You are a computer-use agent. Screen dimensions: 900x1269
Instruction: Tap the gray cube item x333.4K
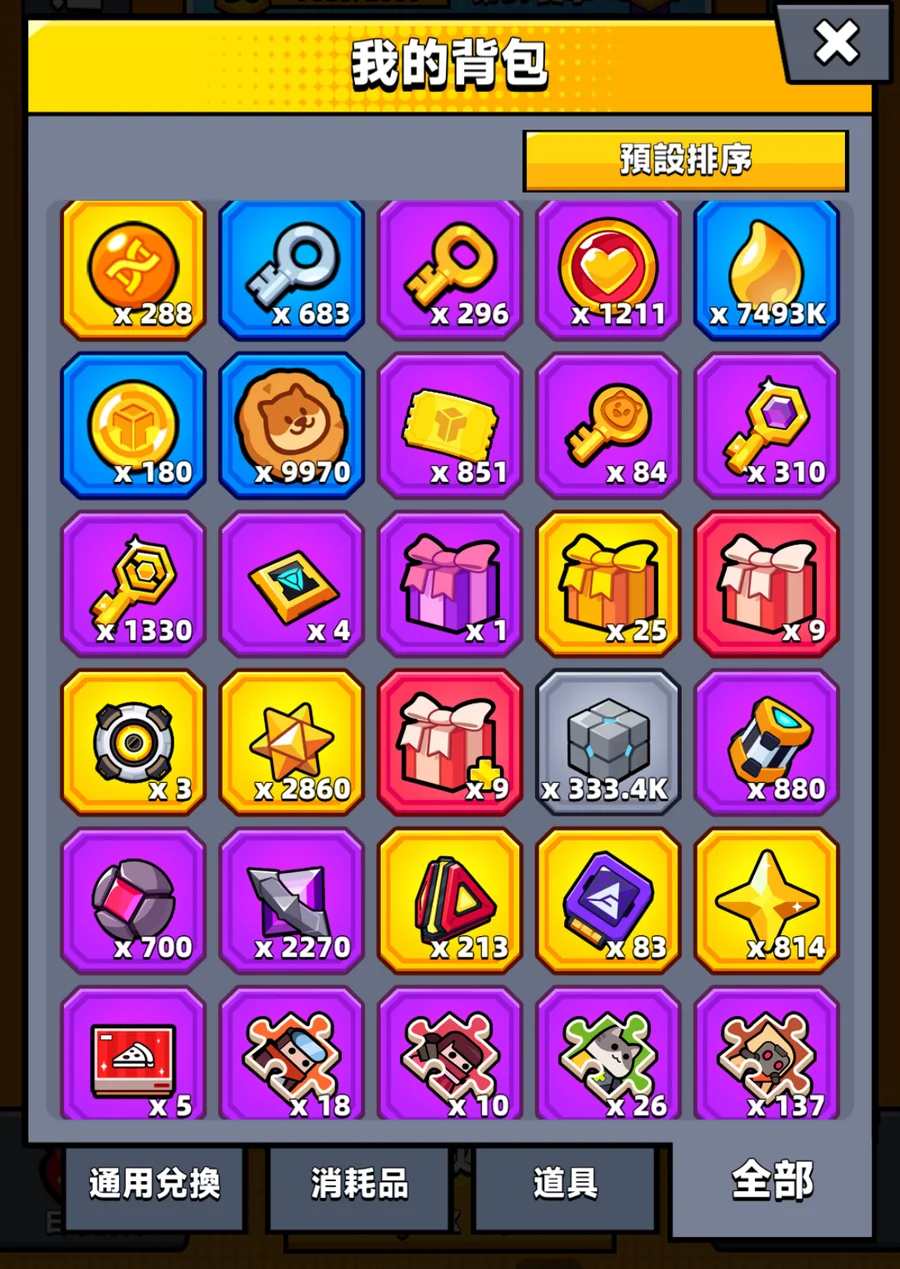(x=608, y=743)
